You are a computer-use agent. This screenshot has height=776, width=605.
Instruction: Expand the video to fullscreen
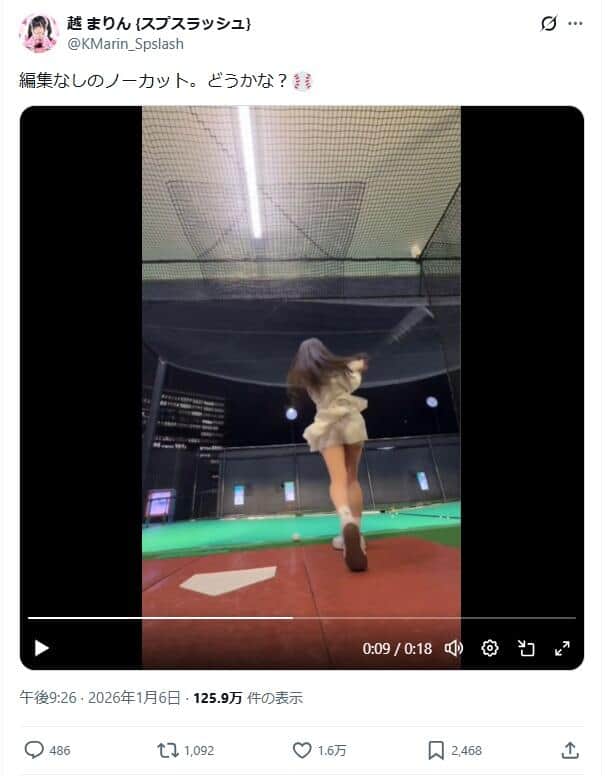pyautogui.click(x=562, y=648)
